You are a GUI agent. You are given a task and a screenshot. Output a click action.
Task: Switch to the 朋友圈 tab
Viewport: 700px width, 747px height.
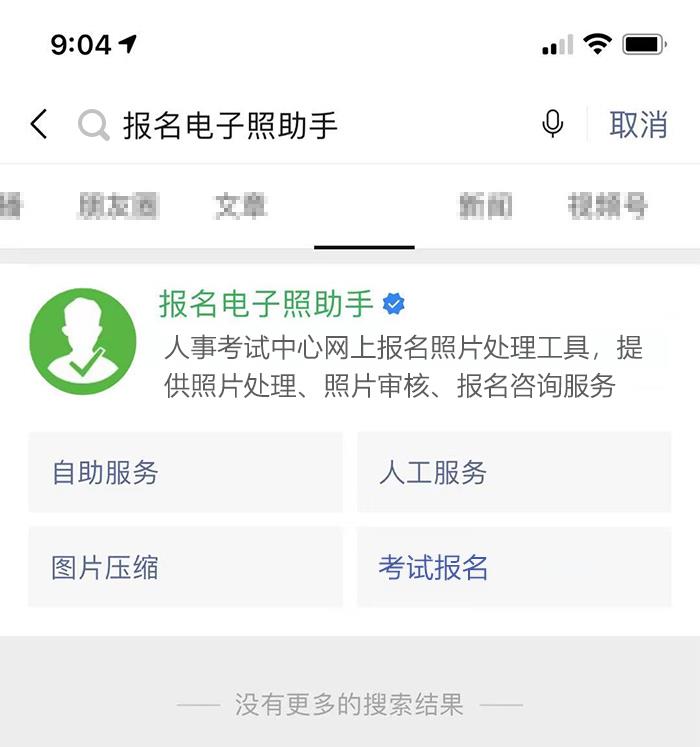point(119,206)
